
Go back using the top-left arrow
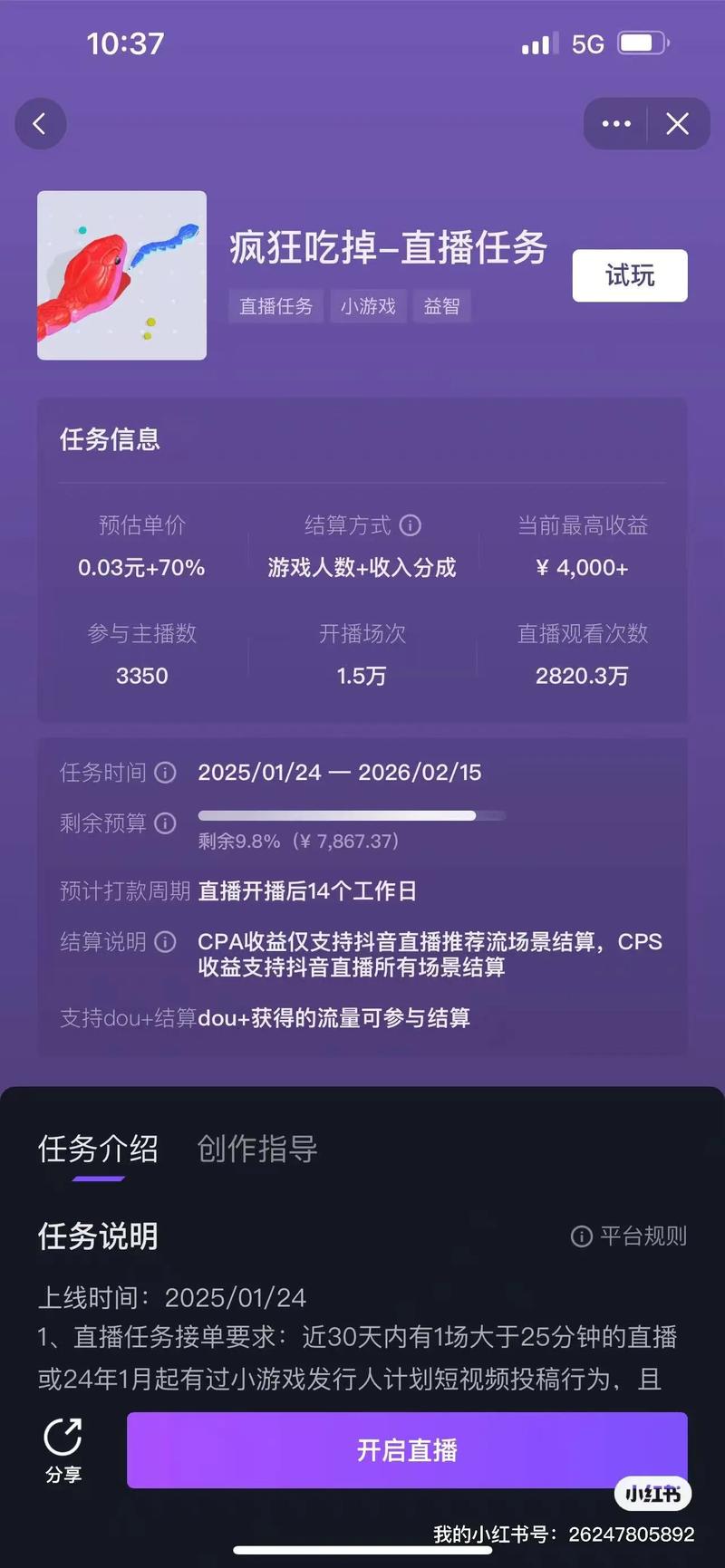tap(41, 124)
